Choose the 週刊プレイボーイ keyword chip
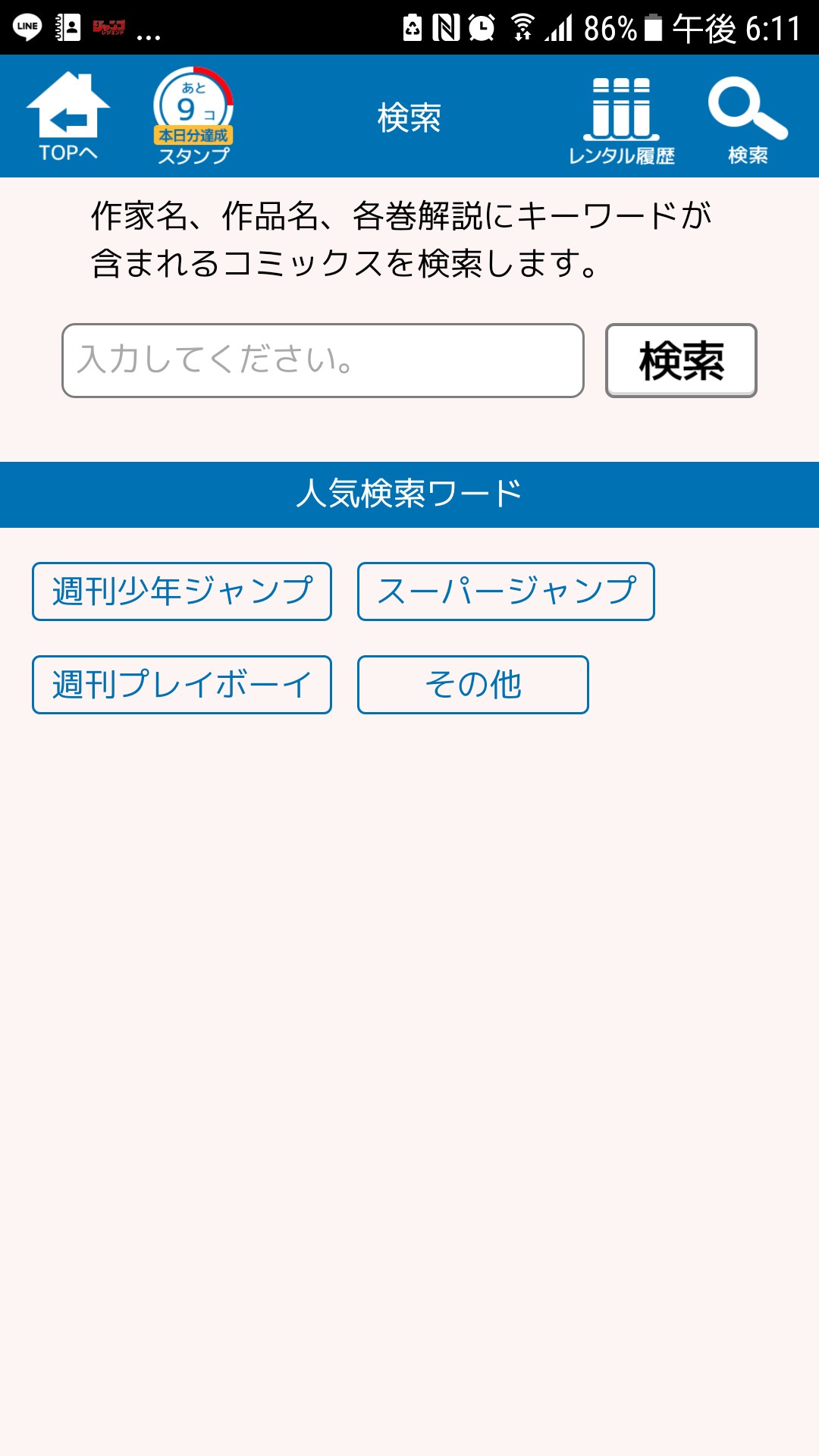The width and height of the screenshot is (819, 1456). pos(182,685)
